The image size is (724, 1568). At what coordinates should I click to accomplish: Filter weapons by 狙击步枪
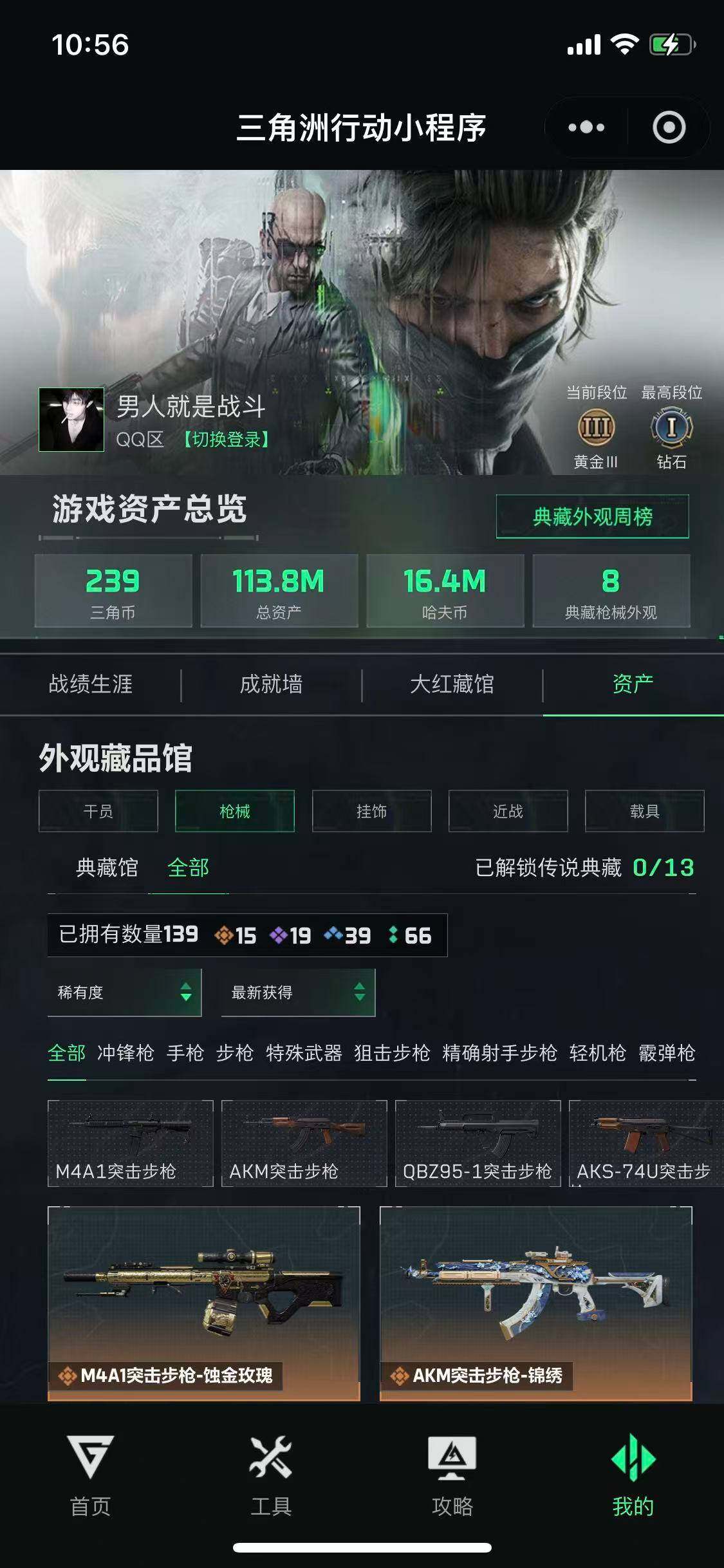click(392, 1053)
